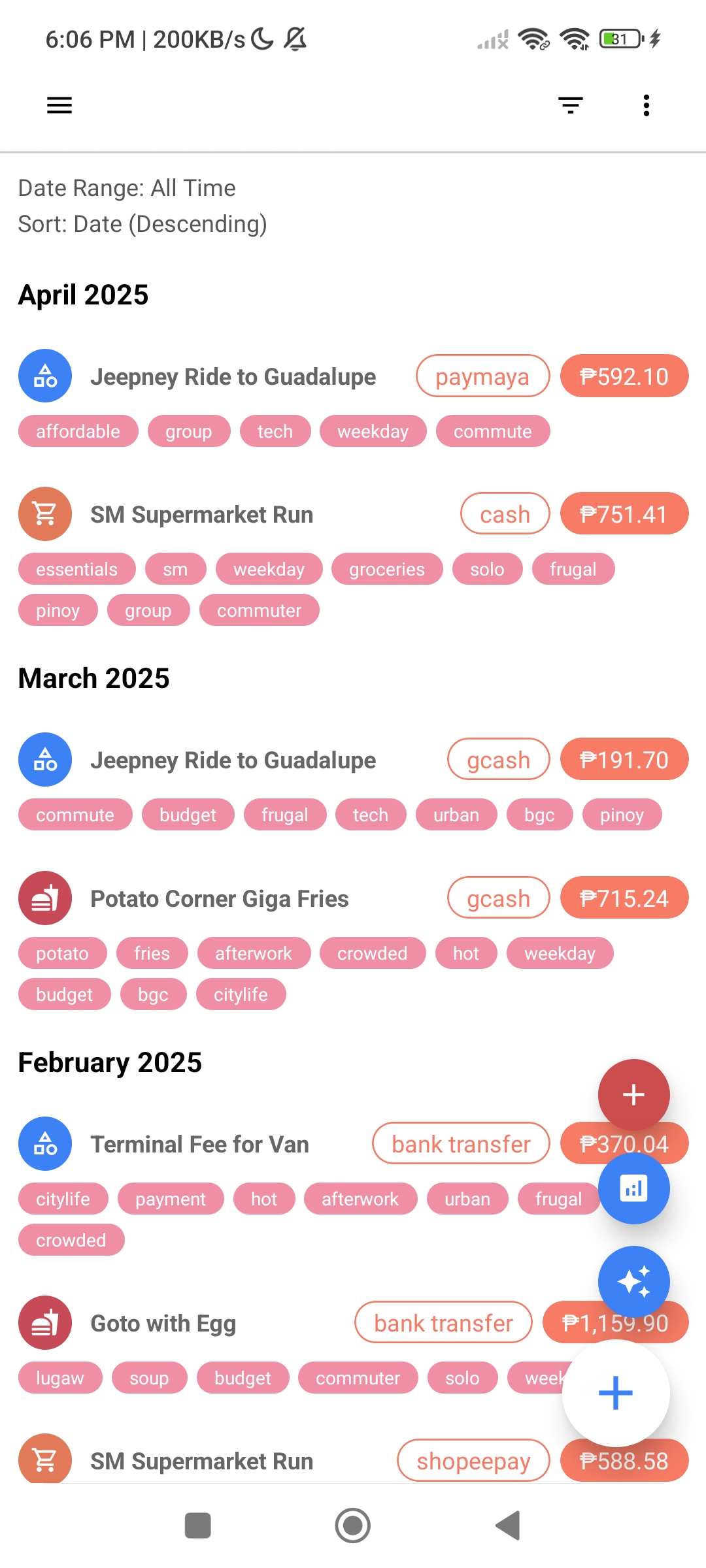Open the April Jeepney Ride to Guadalupe expense

click(233, 377)
